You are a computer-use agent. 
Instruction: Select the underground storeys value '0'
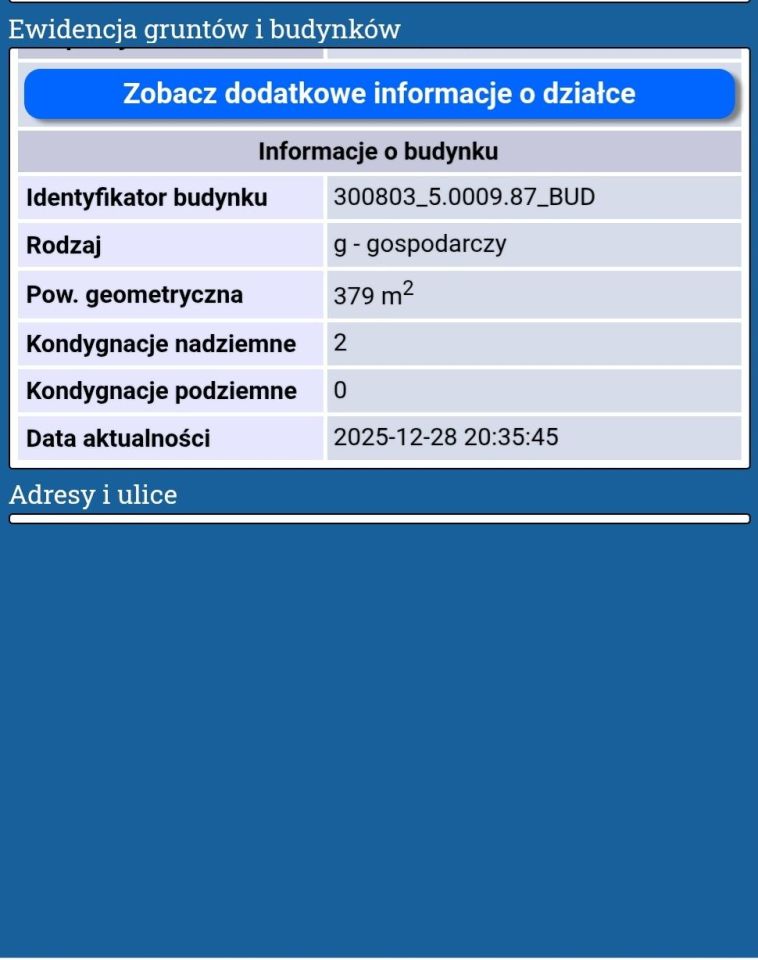pyautogui.click(x=340, y=391)
